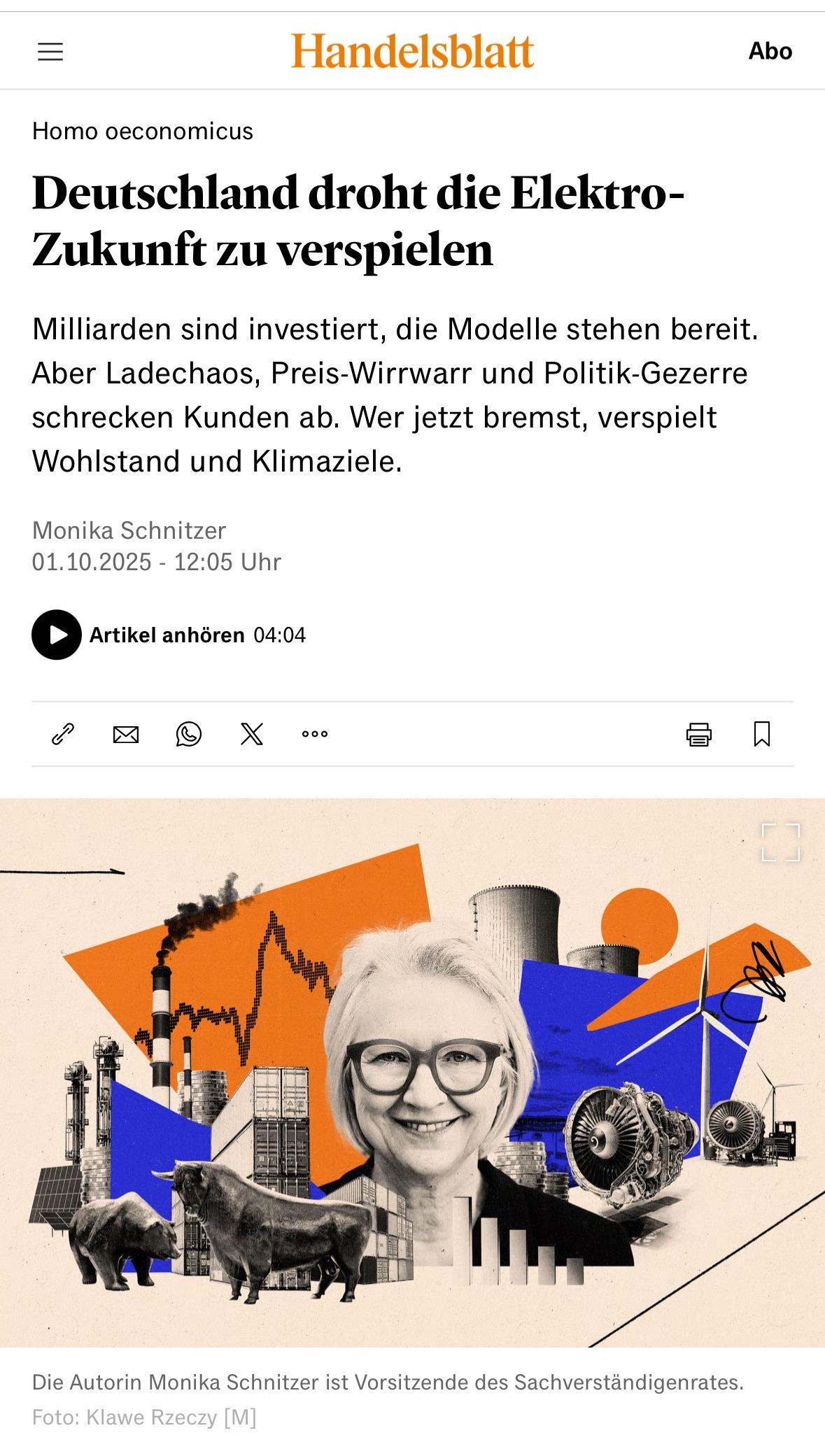Screen dimensions: 825x1456
Task: Open the Homo oeconomicus column
Action: tap(143, 131)
